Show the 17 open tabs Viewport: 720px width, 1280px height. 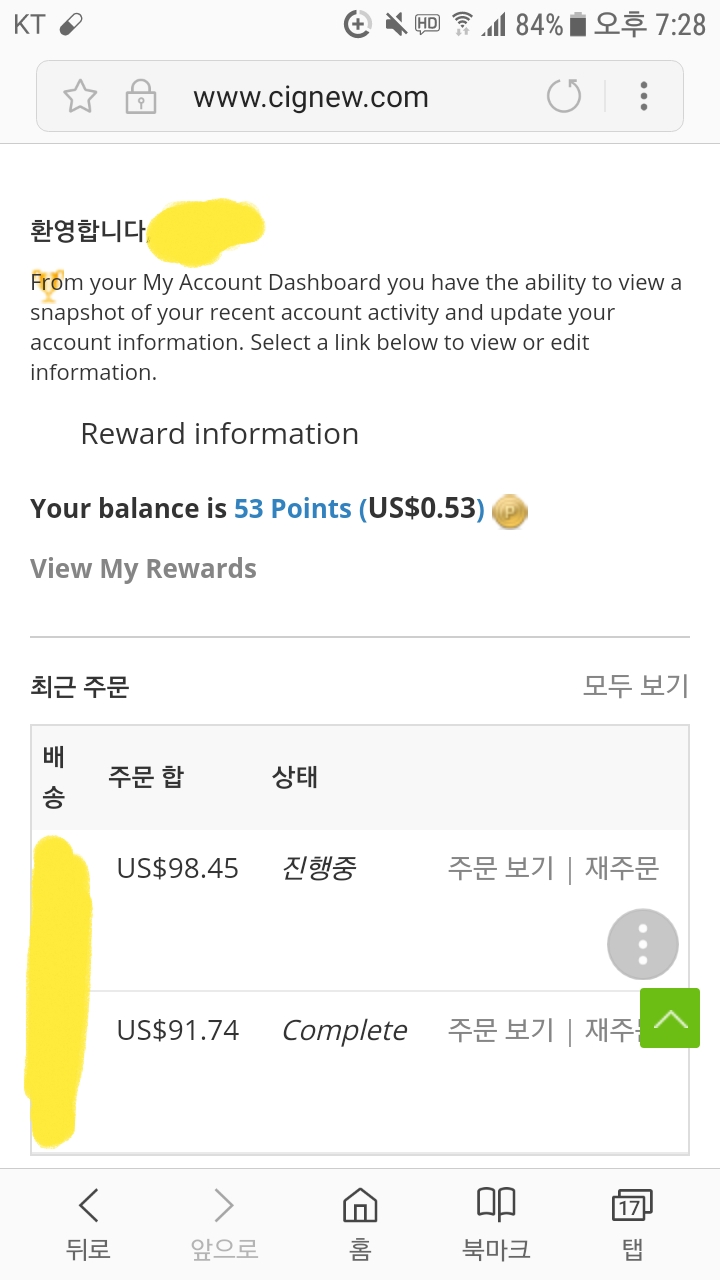tap(631, 1221)
